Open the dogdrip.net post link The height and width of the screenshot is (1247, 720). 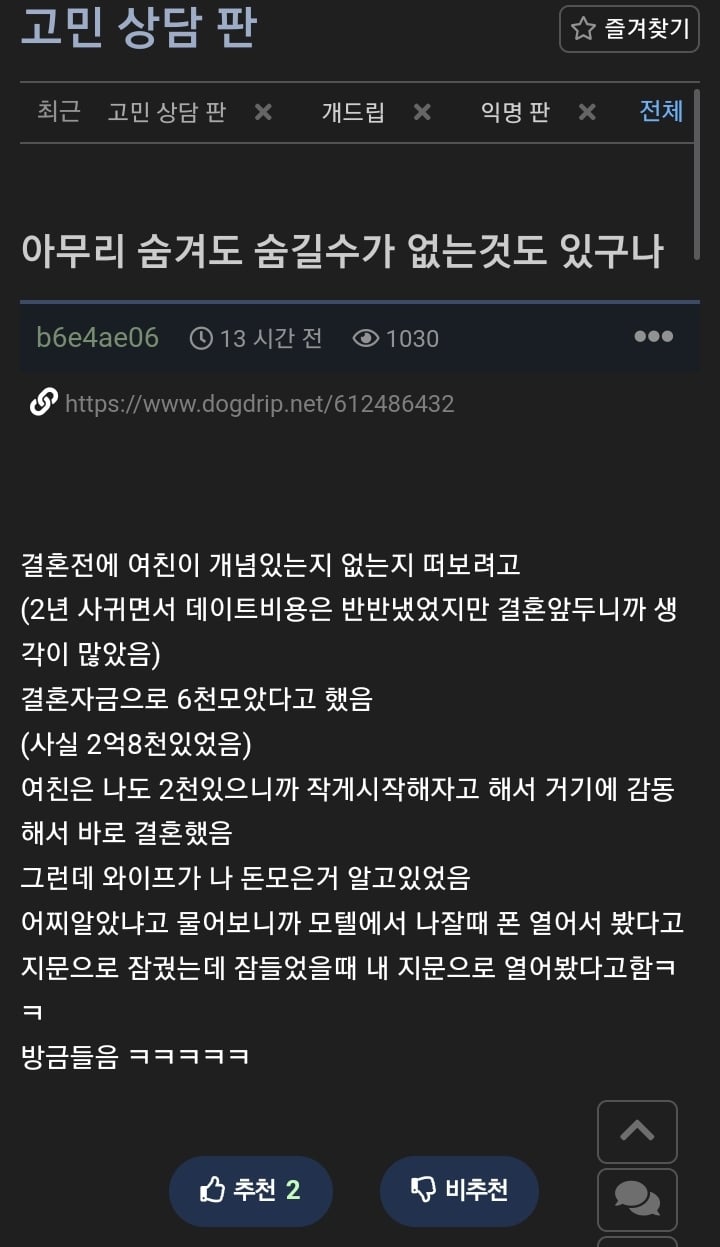(x=259, y=404)
